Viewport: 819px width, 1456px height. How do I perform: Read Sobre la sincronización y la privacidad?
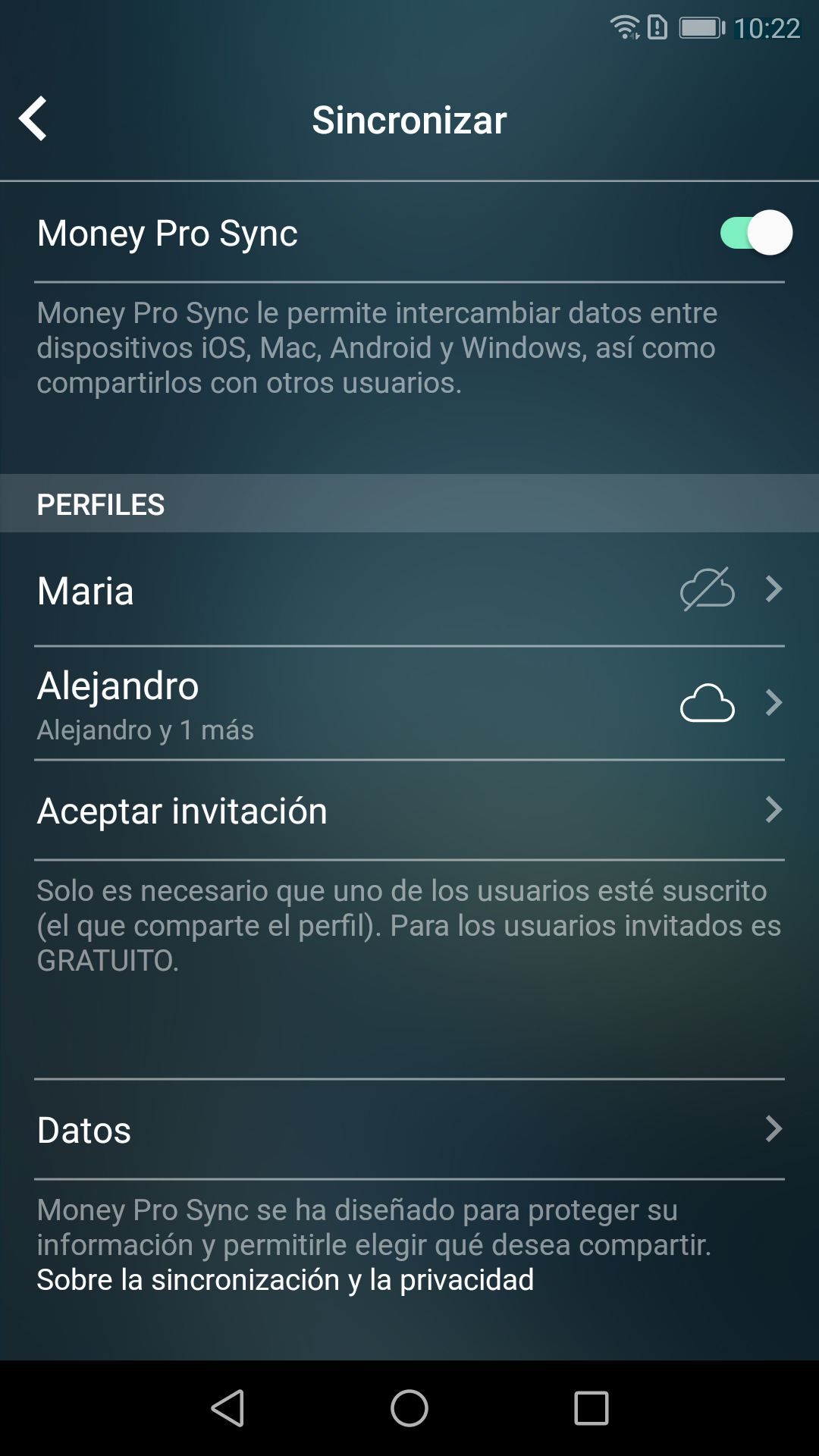click(x=285, y=1280)
